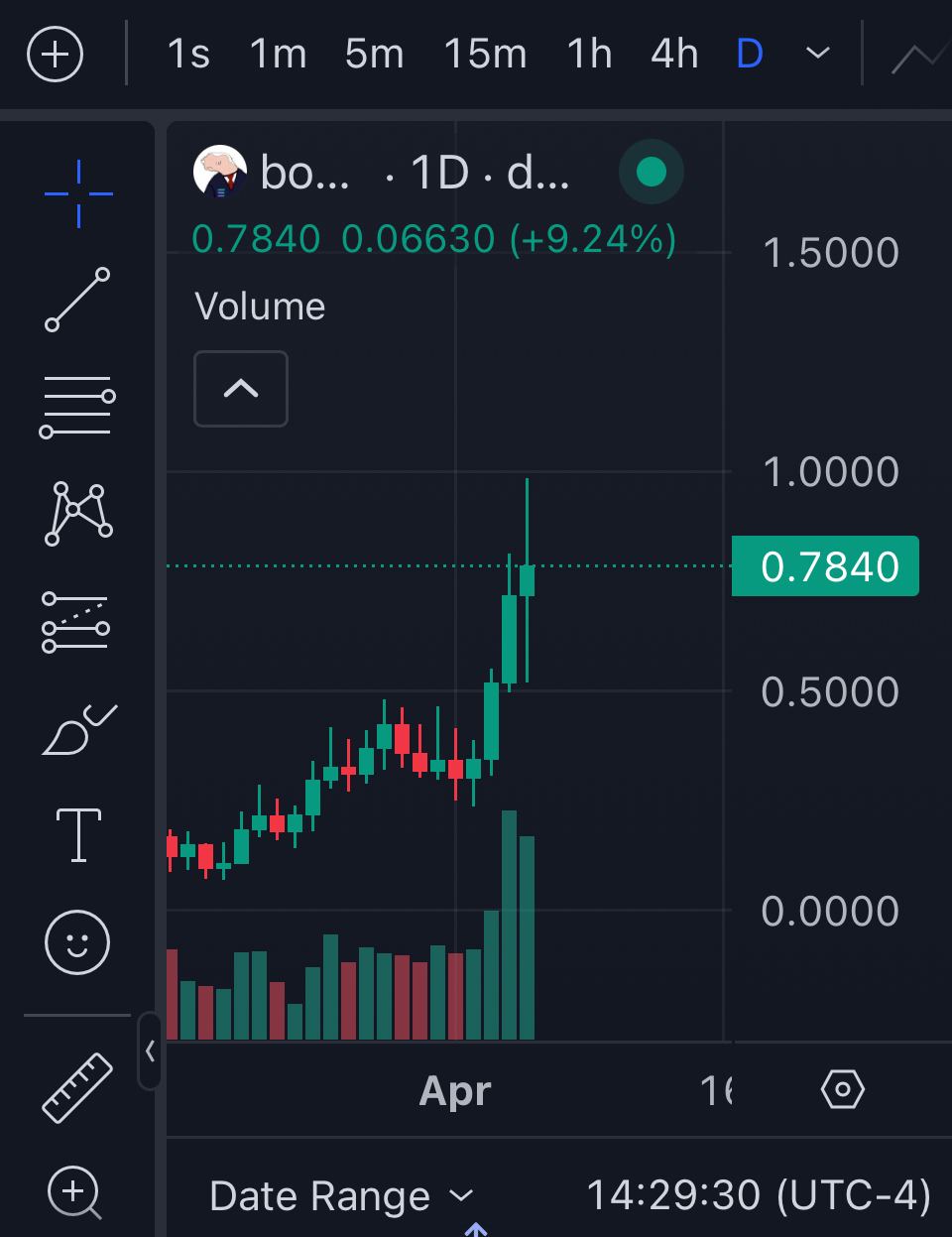Image resolution: width=952 pixels, height=1237 pixels.
Task: Add a symbol with the plus icon
Action: 56,54
